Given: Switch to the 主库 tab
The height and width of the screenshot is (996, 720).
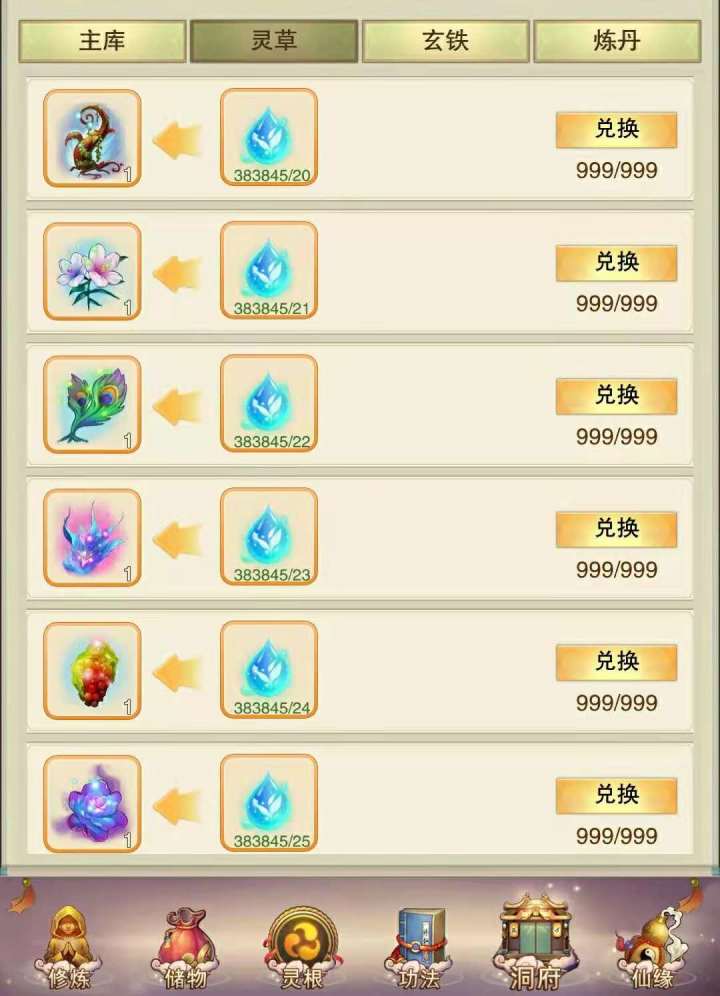Looking at the screenshot, I should coord(103,42).
